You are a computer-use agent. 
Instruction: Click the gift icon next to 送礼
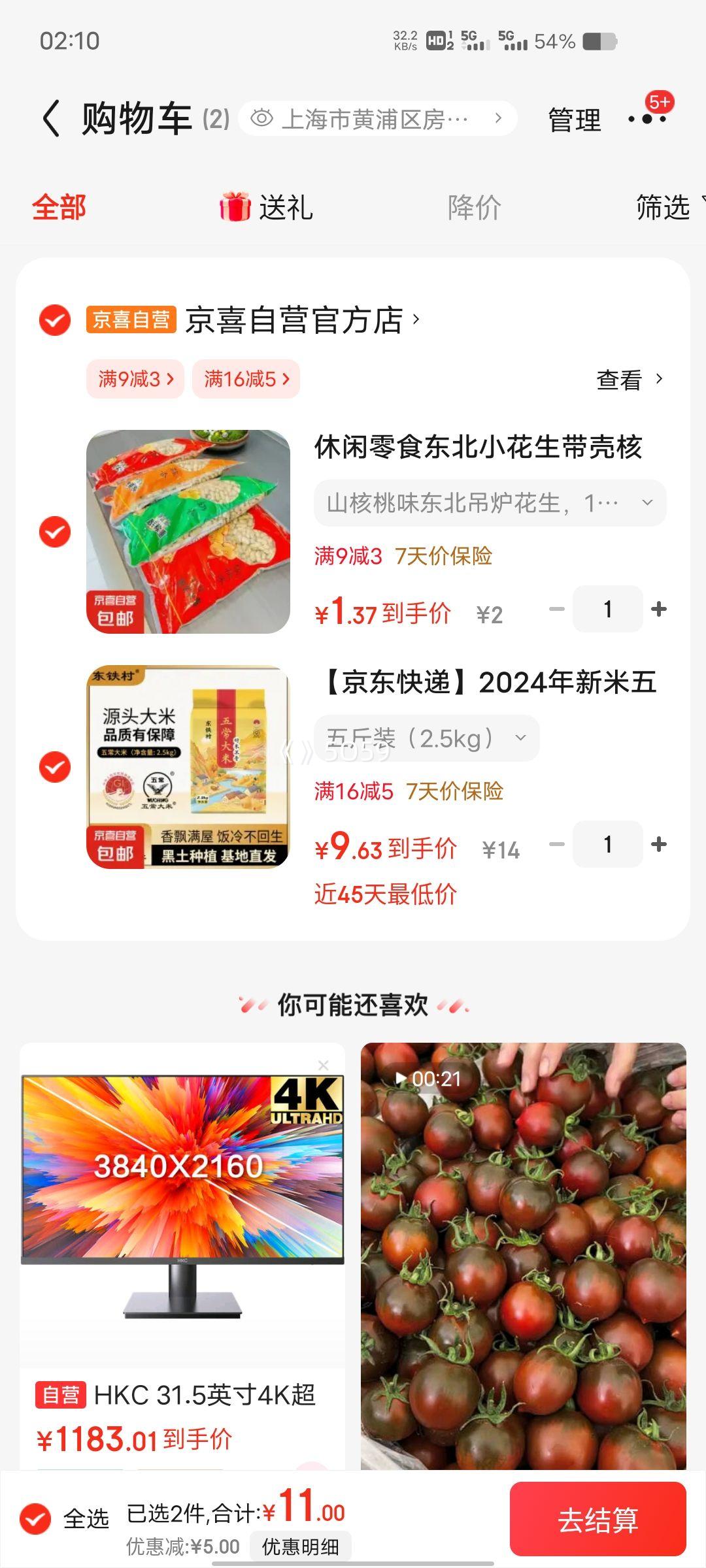pos(235,208)
